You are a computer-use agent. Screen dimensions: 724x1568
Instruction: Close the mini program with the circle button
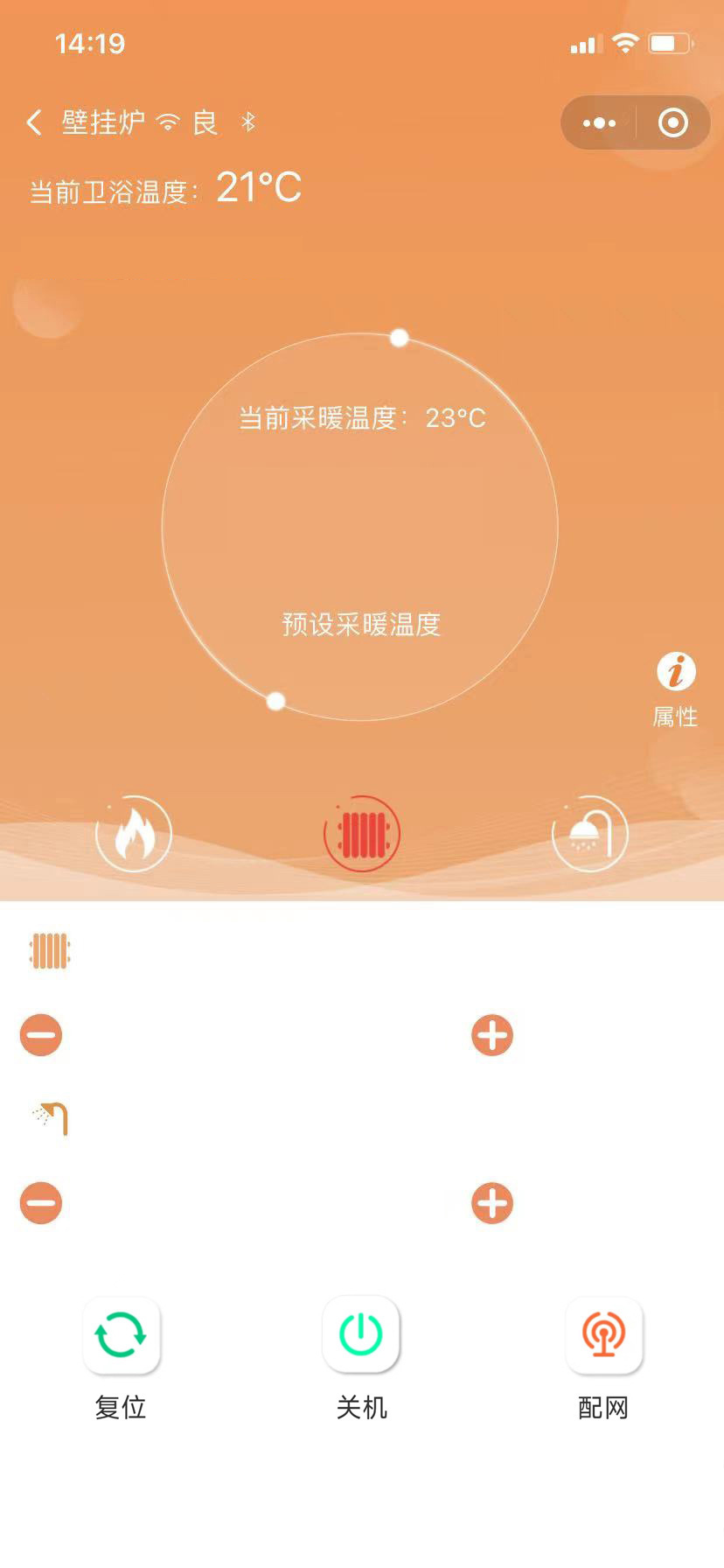click(672, 123)
